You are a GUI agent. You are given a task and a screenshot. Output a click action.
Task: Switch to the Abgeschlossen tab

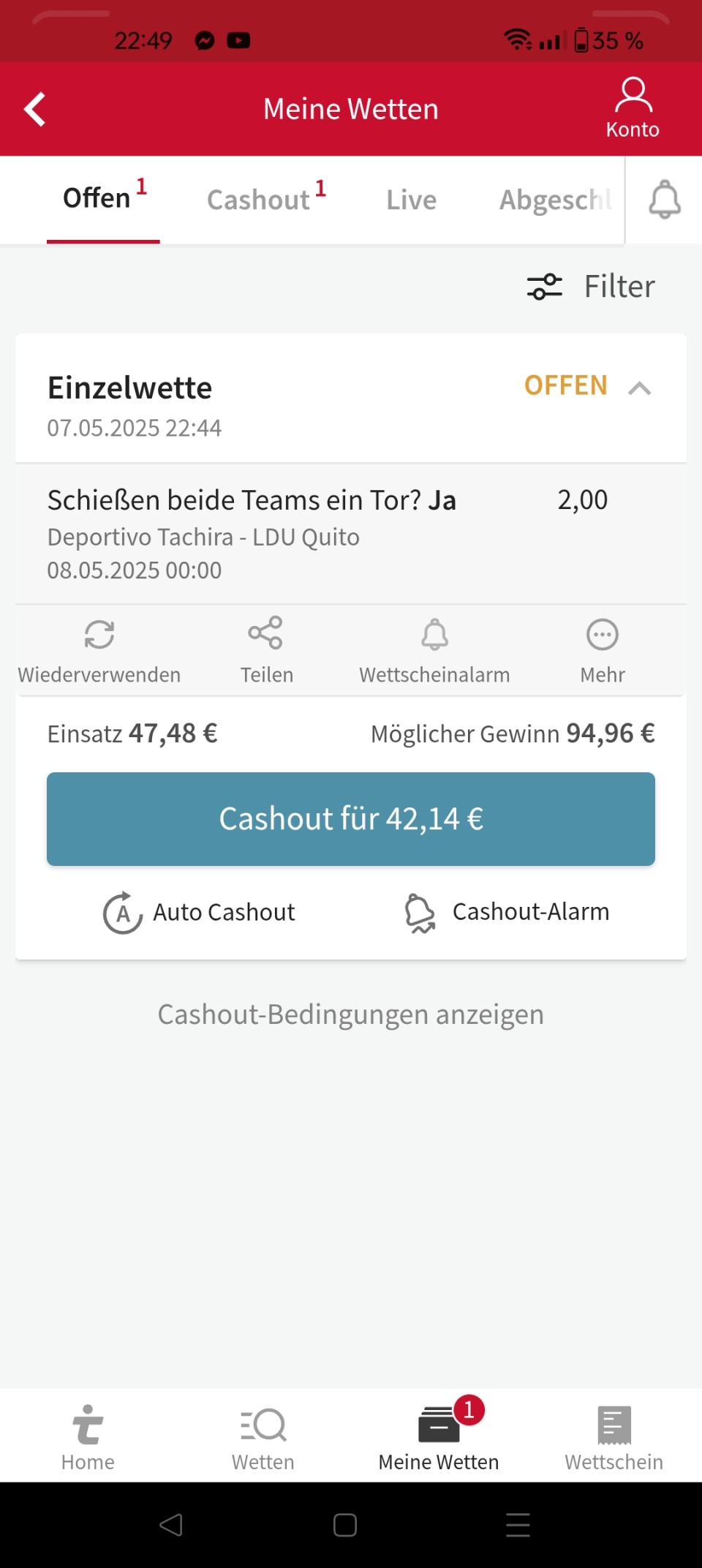tap(554, 200)
